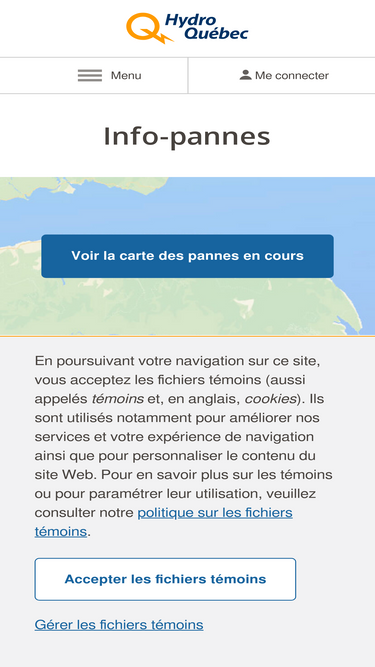The height and width of the screenshot is (667, 375).
Task: Accept cookies with Accepter les fichiers témoins
Action: point(165,579)
